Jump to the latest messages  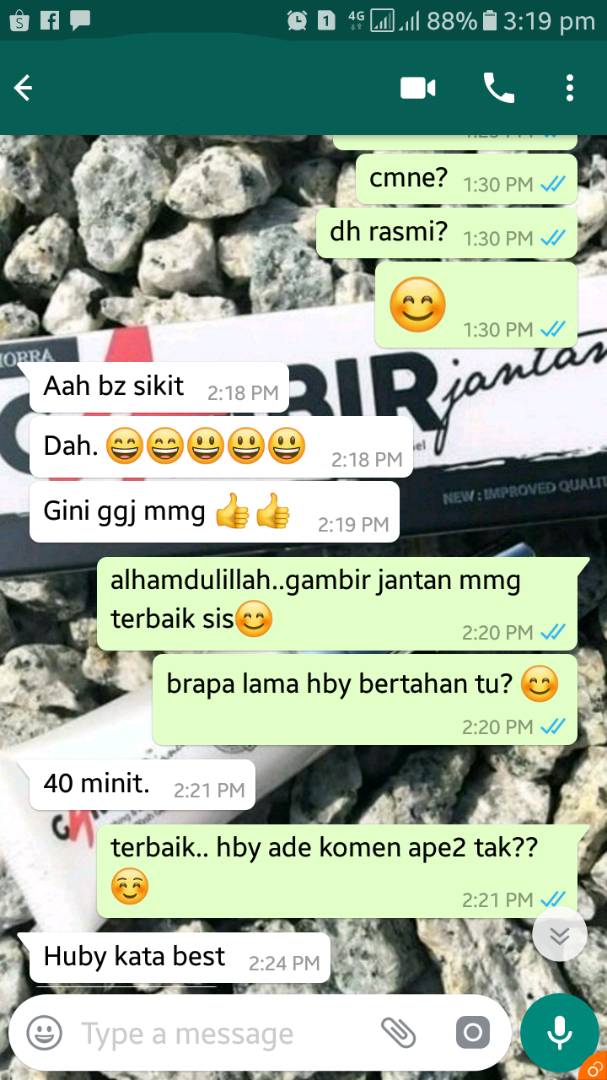[559, 936]
